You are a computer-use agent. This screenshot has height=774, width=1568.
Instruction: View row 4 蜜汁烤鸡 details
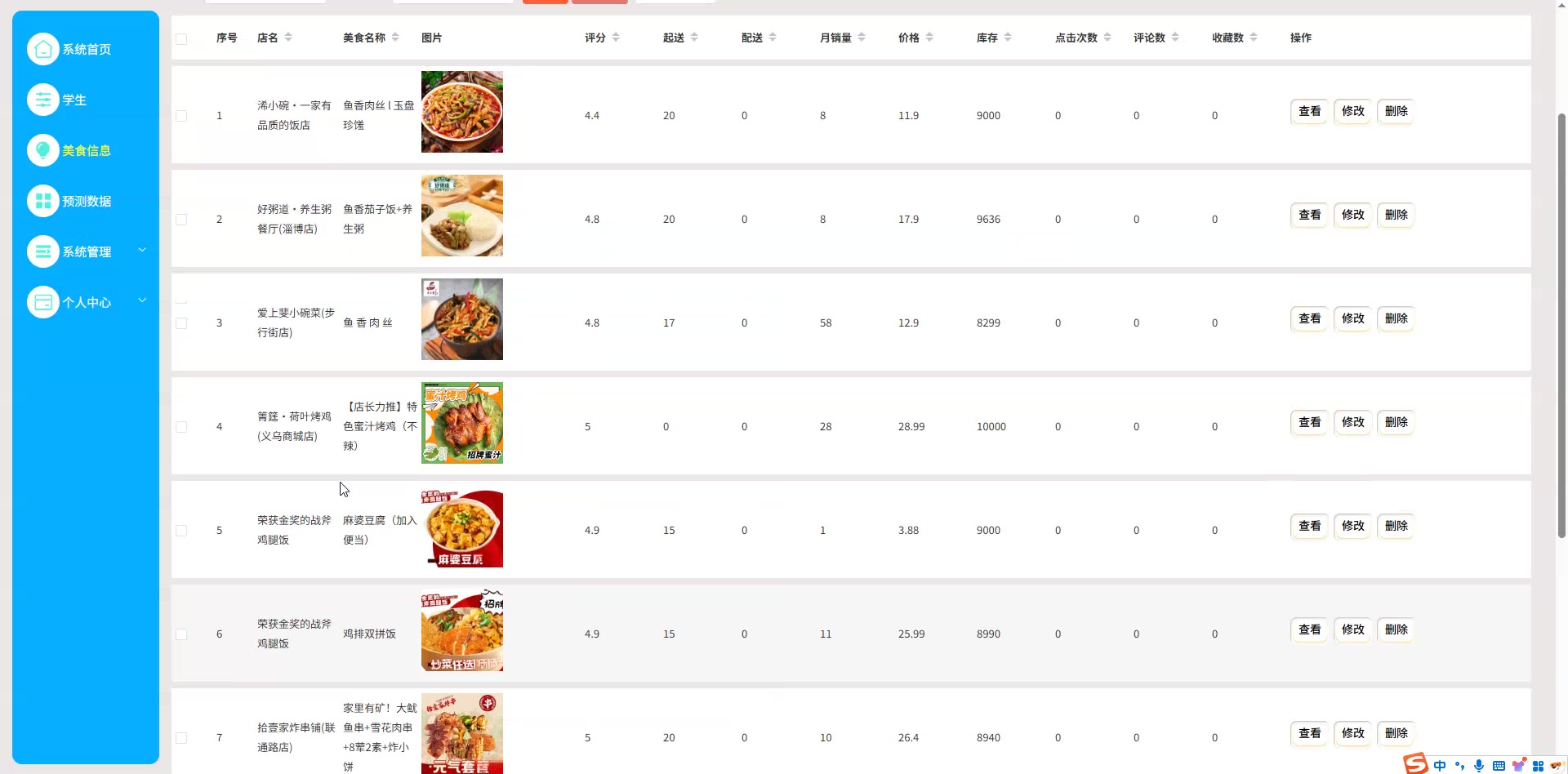coord(1309,422)
